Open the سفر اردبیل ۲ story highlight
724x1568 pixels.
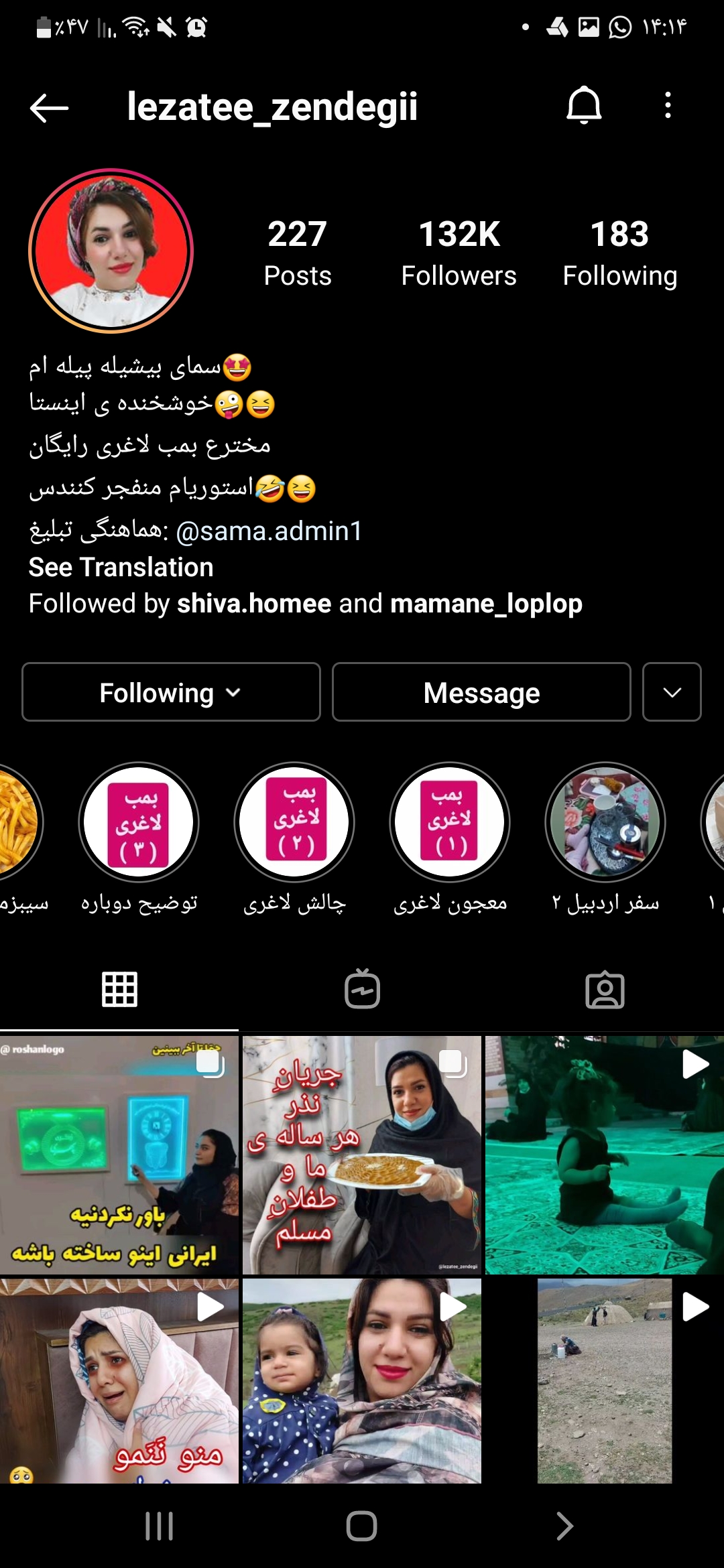point(605,823)
